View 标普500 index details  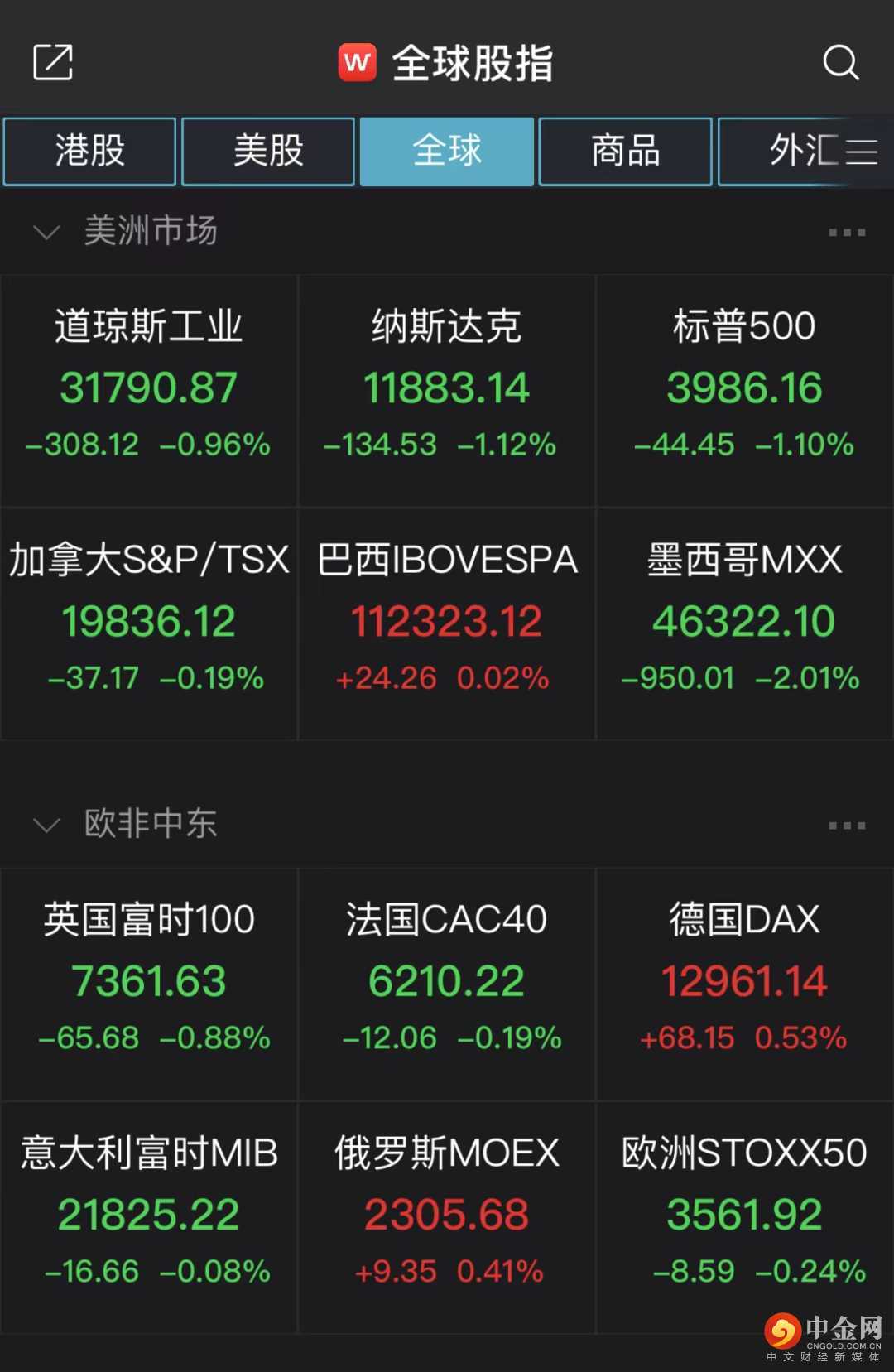pos(744,389)
